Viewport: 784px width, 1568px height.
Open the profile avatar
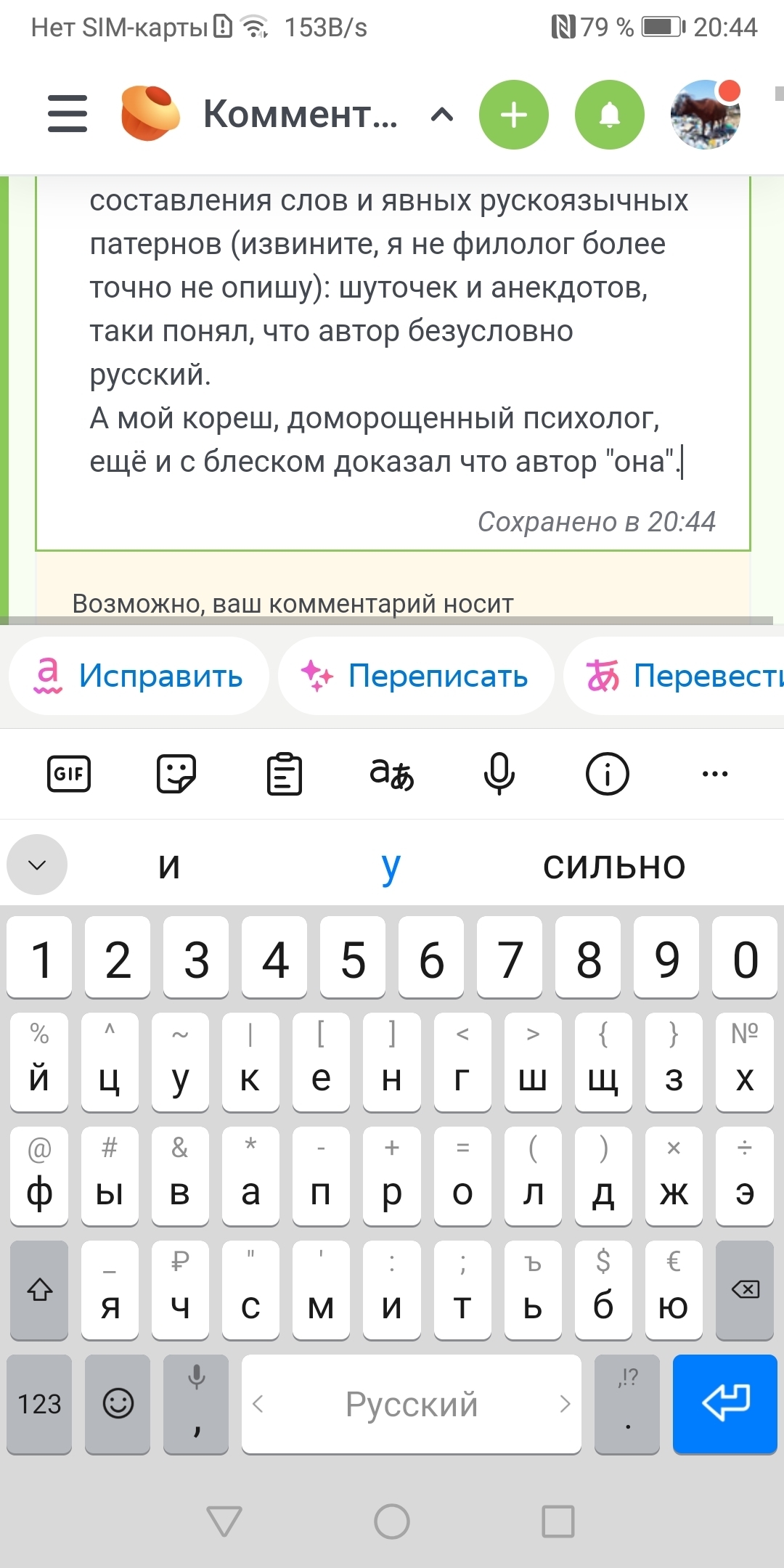coord(706,115)
